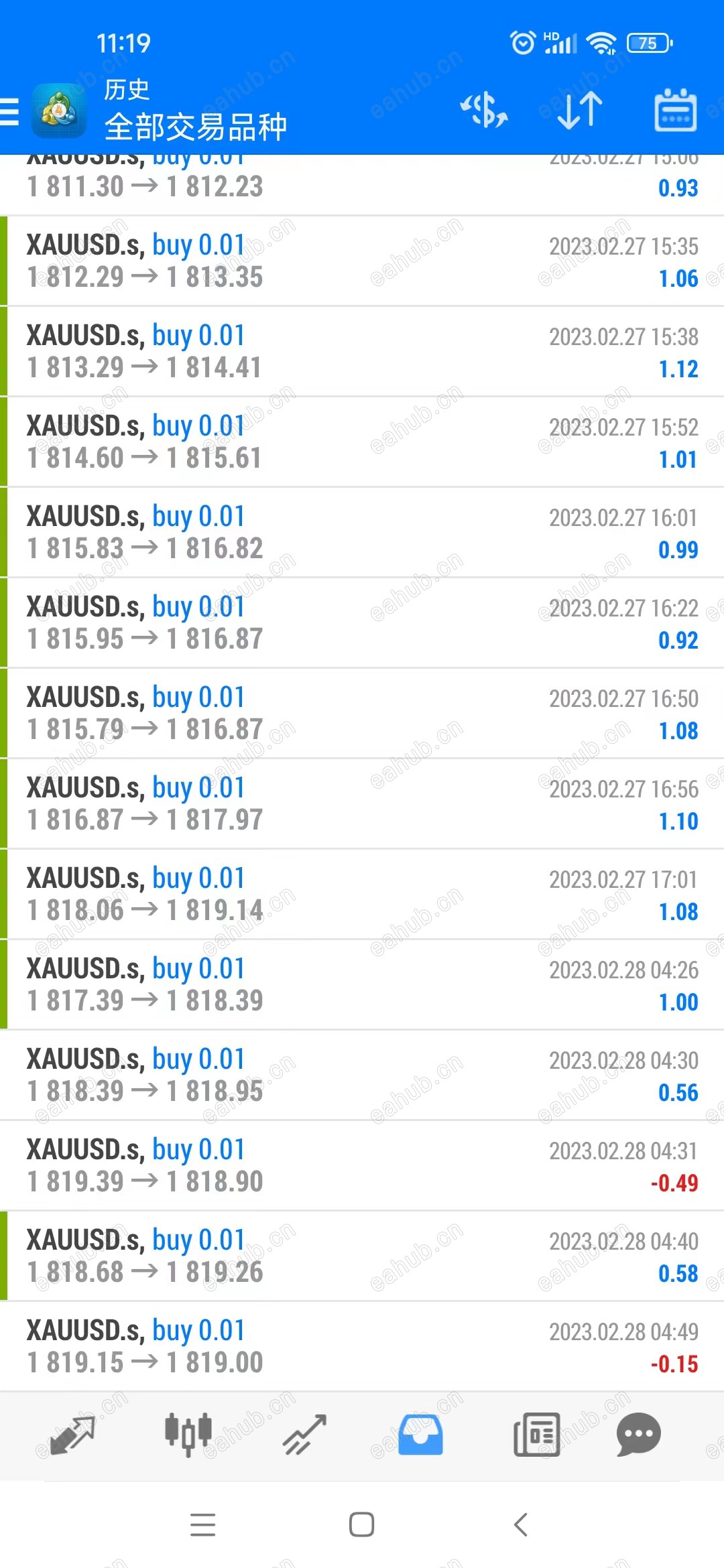Open the symbol filter dollar icon
This screenshot has height=1568, width=724.
tap(484, 111)
